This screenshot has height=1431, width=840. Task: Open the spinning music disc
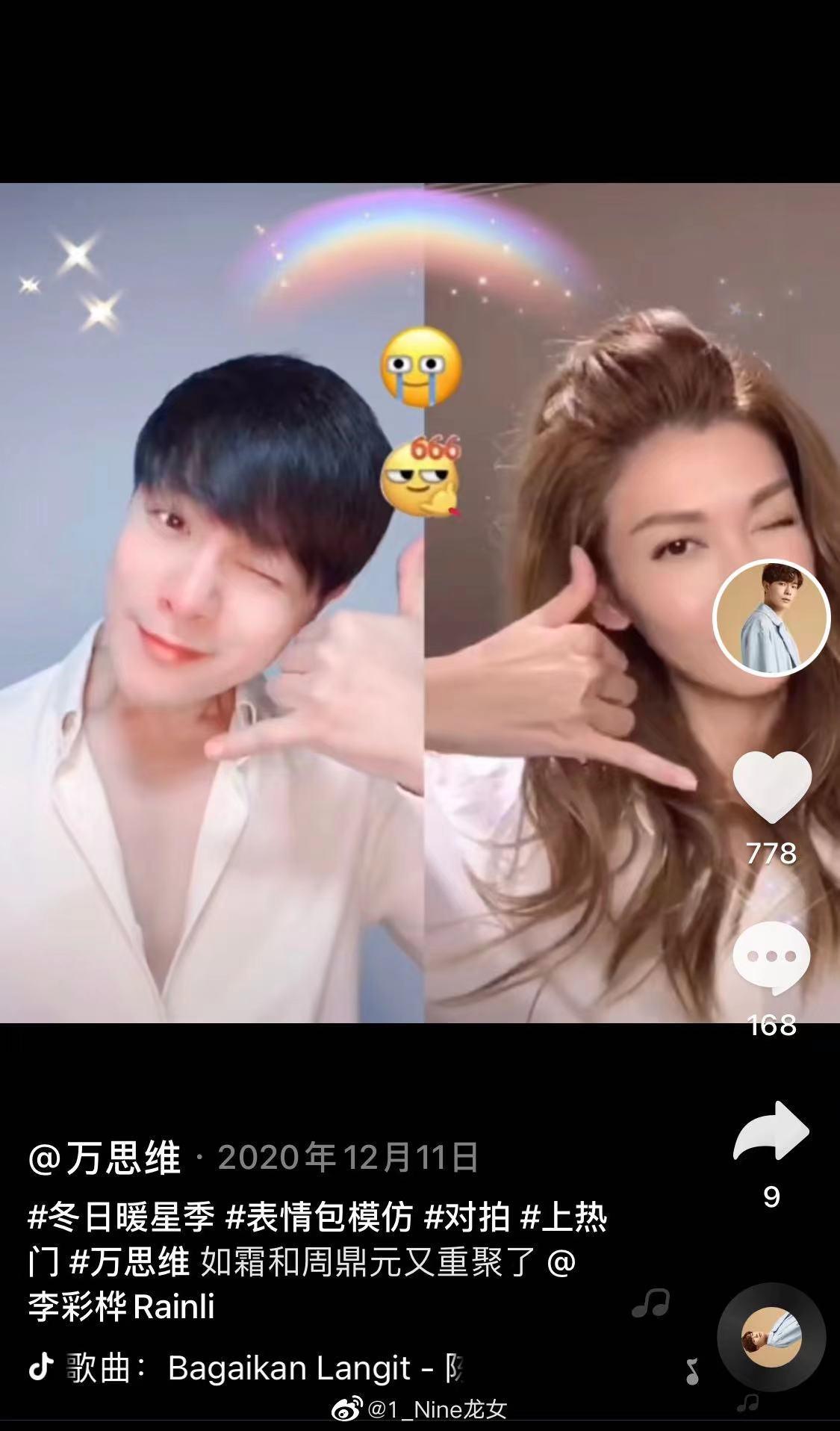(x=771, y=1338)
